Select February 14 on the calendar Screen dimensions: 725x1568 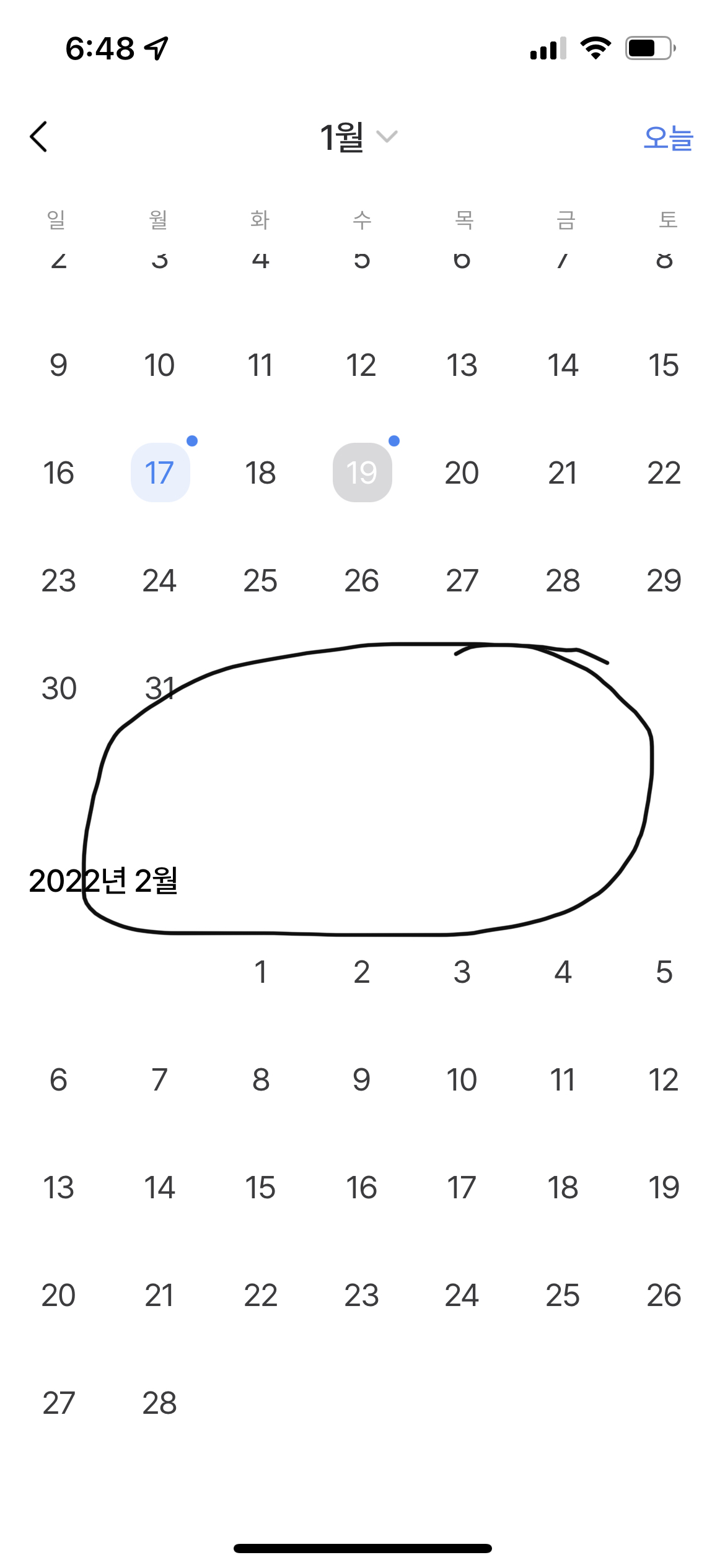pyautogui.click(x=160, y=1187)
